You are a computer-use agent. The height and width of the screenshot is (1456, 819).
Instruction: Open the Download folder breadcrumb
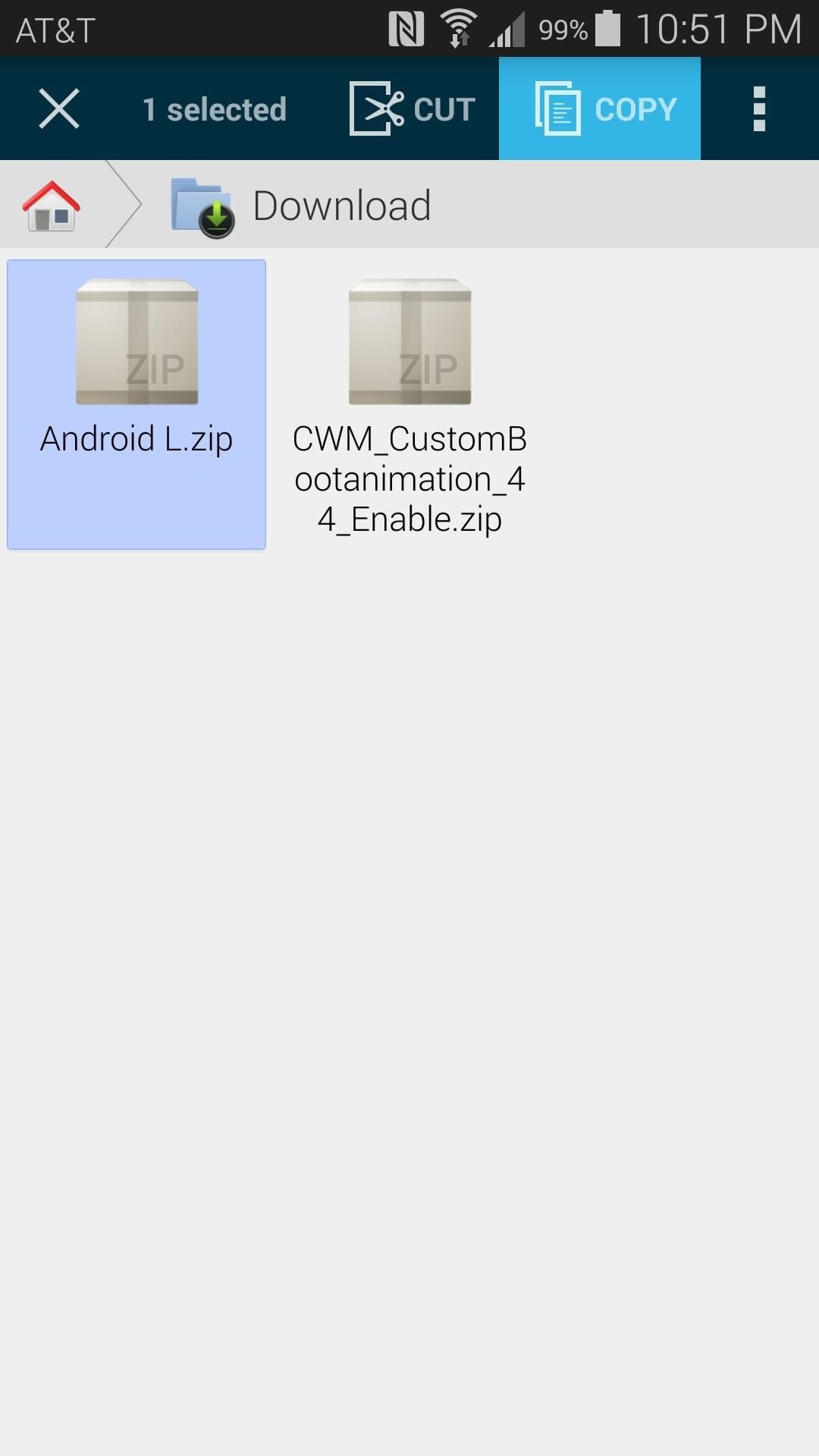pos(303,205)
